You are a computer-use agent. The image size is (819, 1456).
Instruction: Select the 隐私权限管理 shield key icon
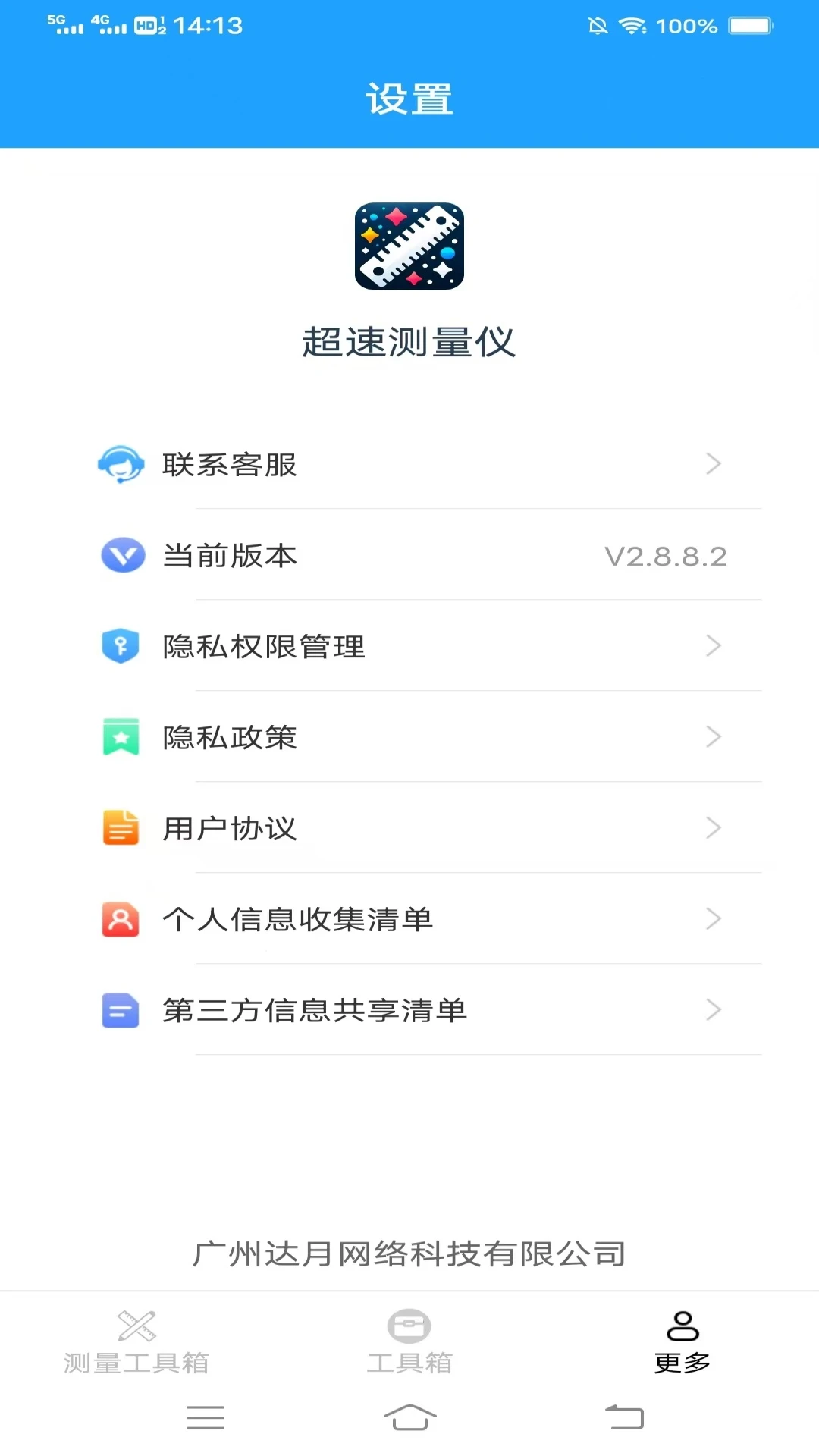121,647
